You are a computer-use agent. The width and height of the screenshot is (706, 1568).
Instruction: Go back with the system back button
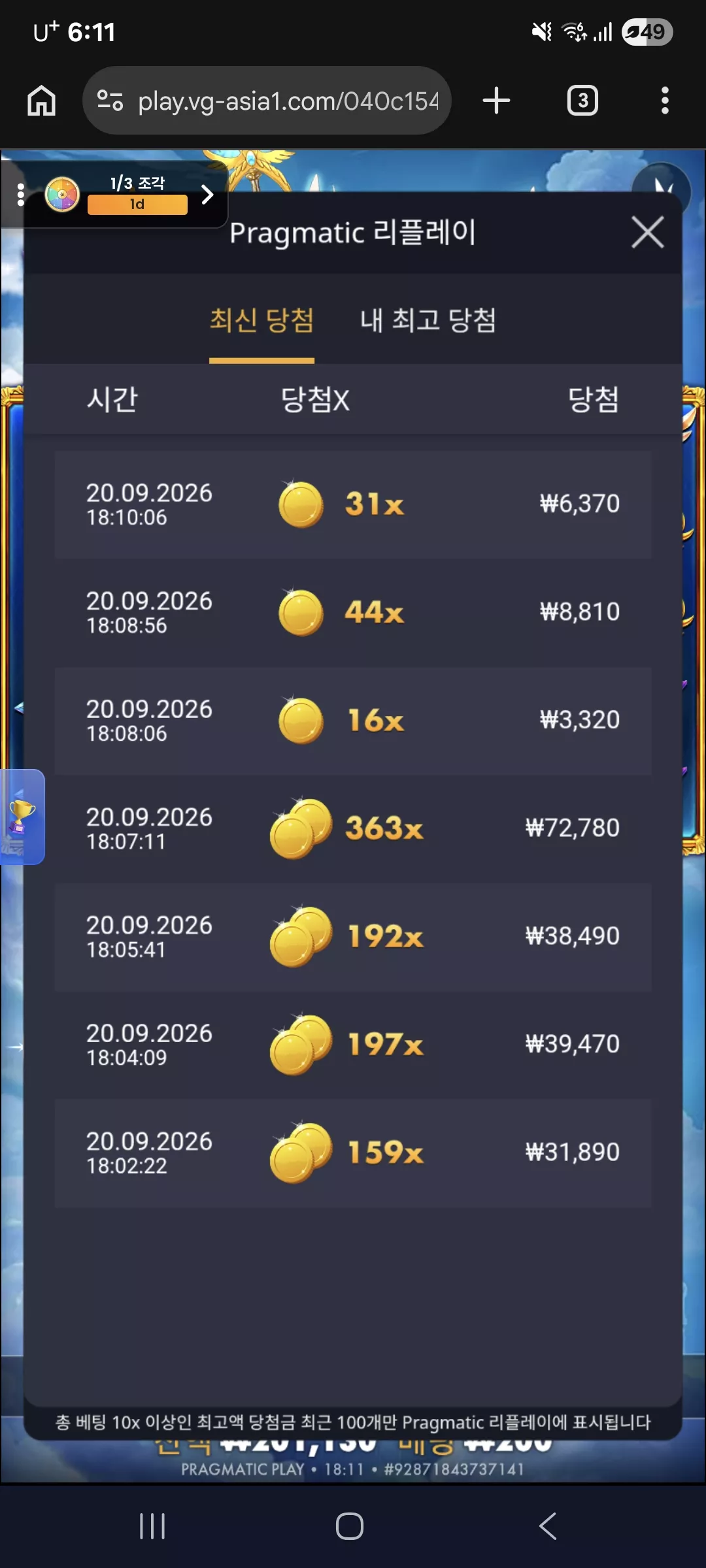(x=548, y=1526)
